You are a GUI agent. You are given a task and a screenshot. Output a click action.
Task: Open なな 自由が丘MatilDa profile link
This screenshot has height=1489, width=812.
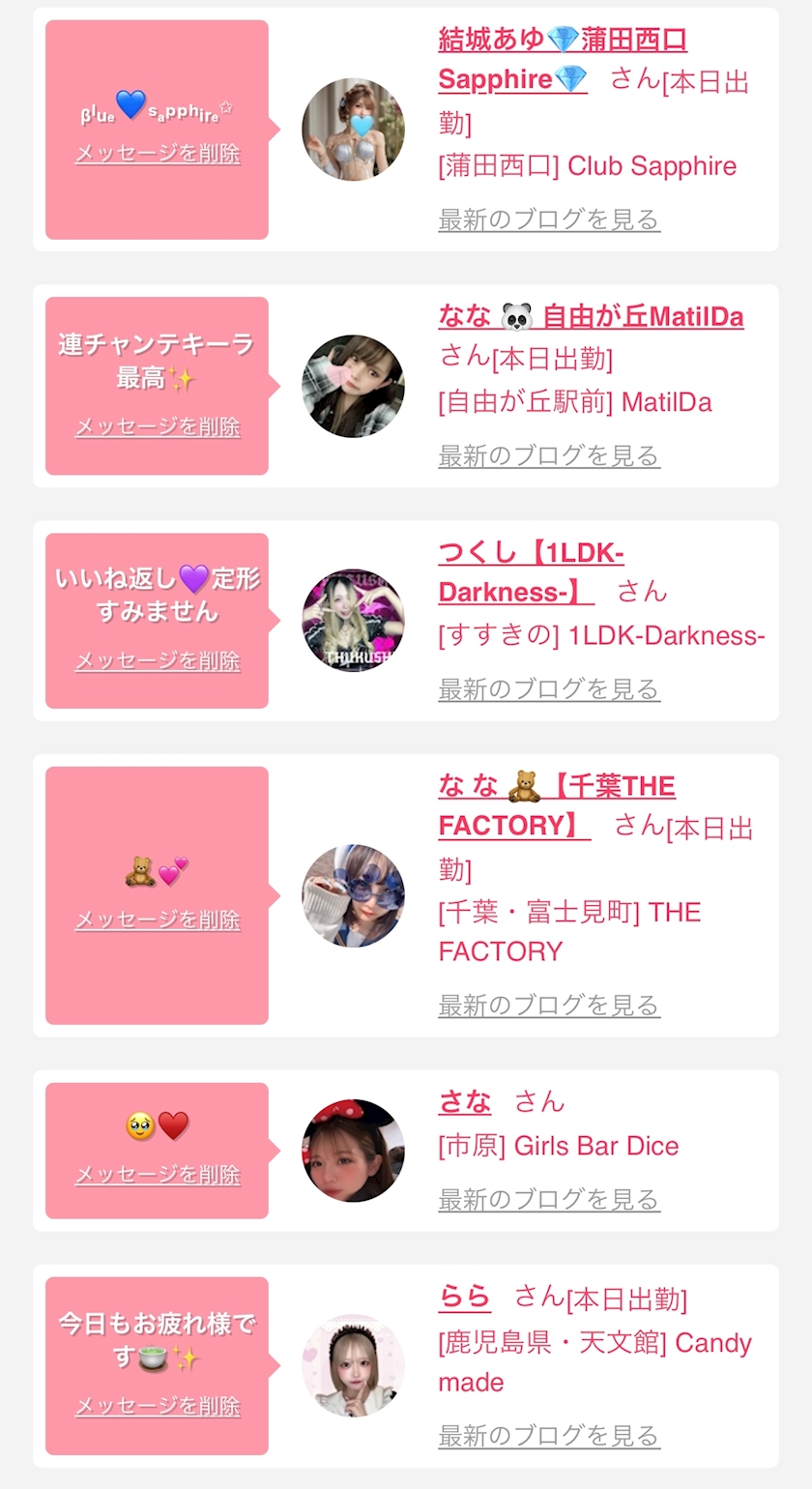tap(591, 316)
